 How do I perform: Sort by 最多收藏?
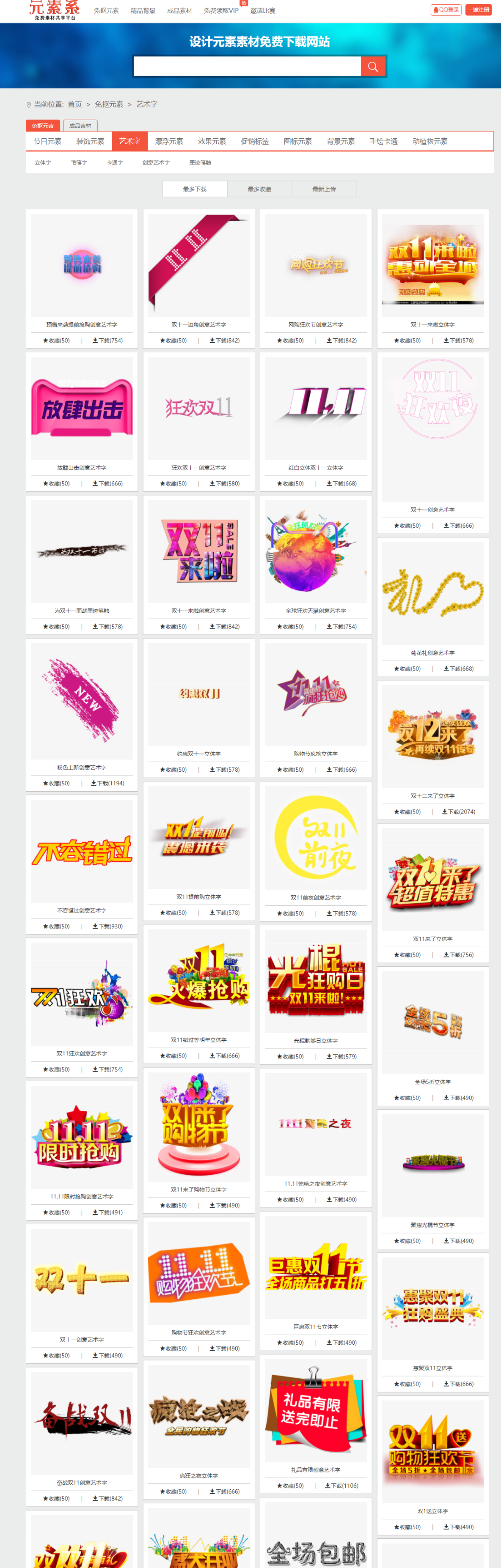[259, 189]
